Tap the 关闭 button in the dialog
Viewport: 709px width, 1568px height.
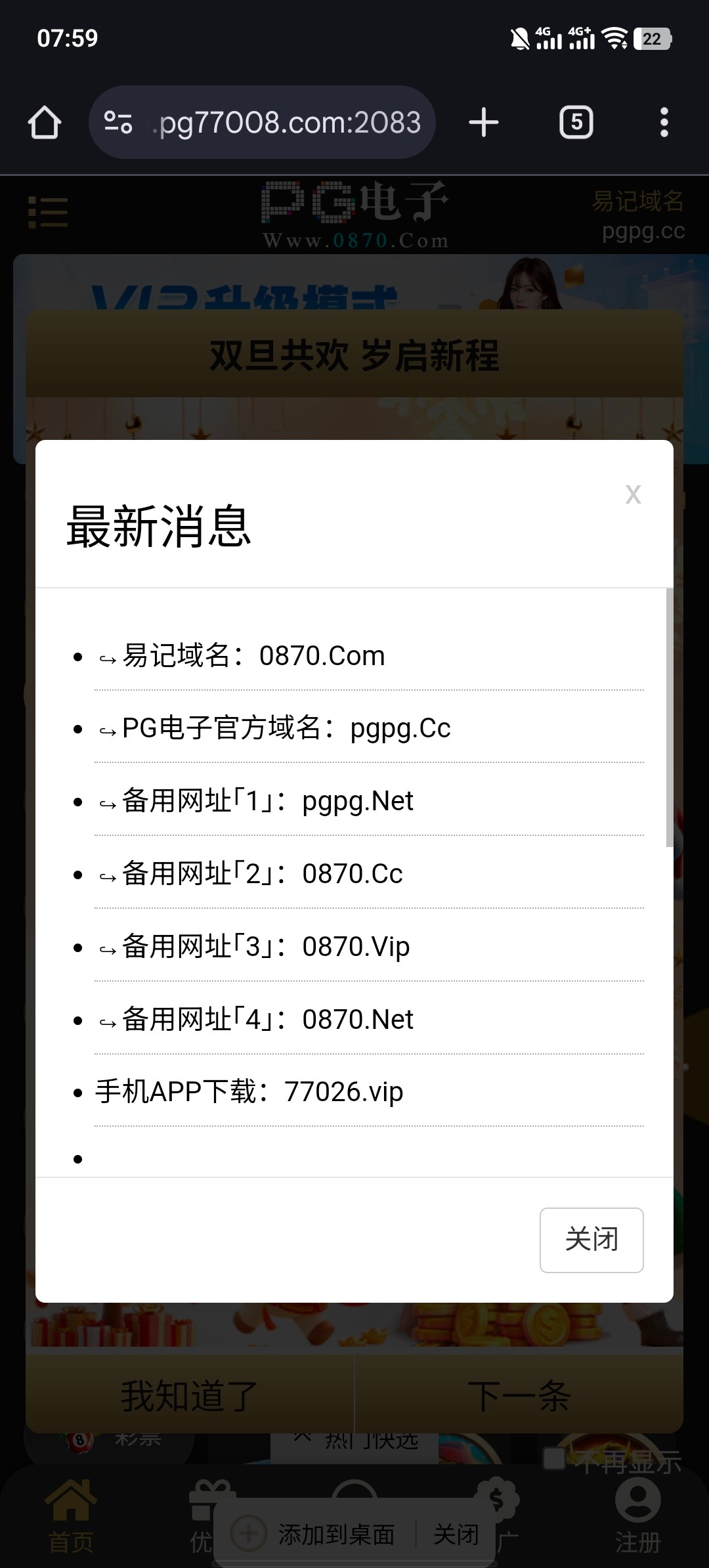click(x=591, y=1240)
